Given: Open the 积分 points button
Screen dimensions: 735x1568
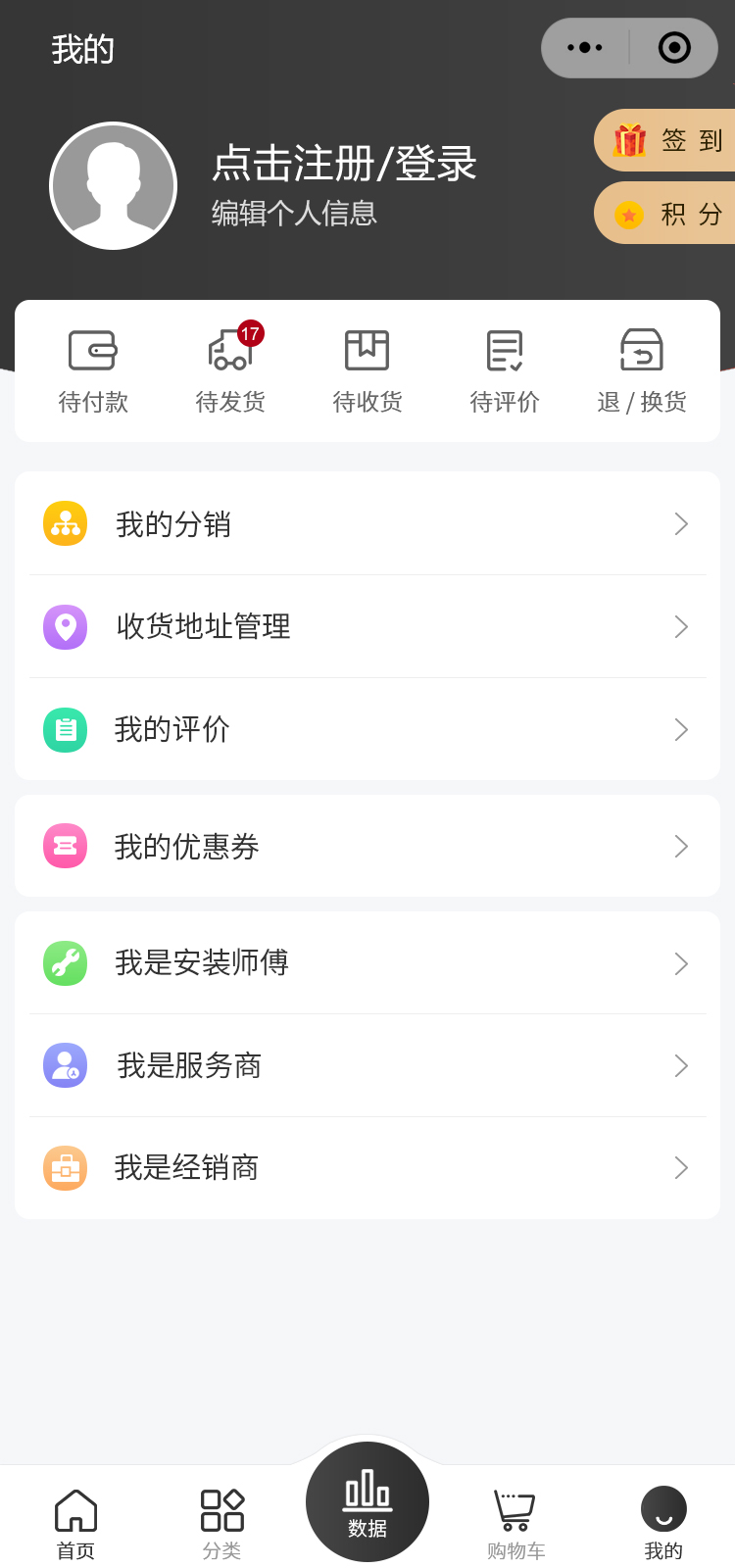Looking at the screenshot, I should (668, 214).
